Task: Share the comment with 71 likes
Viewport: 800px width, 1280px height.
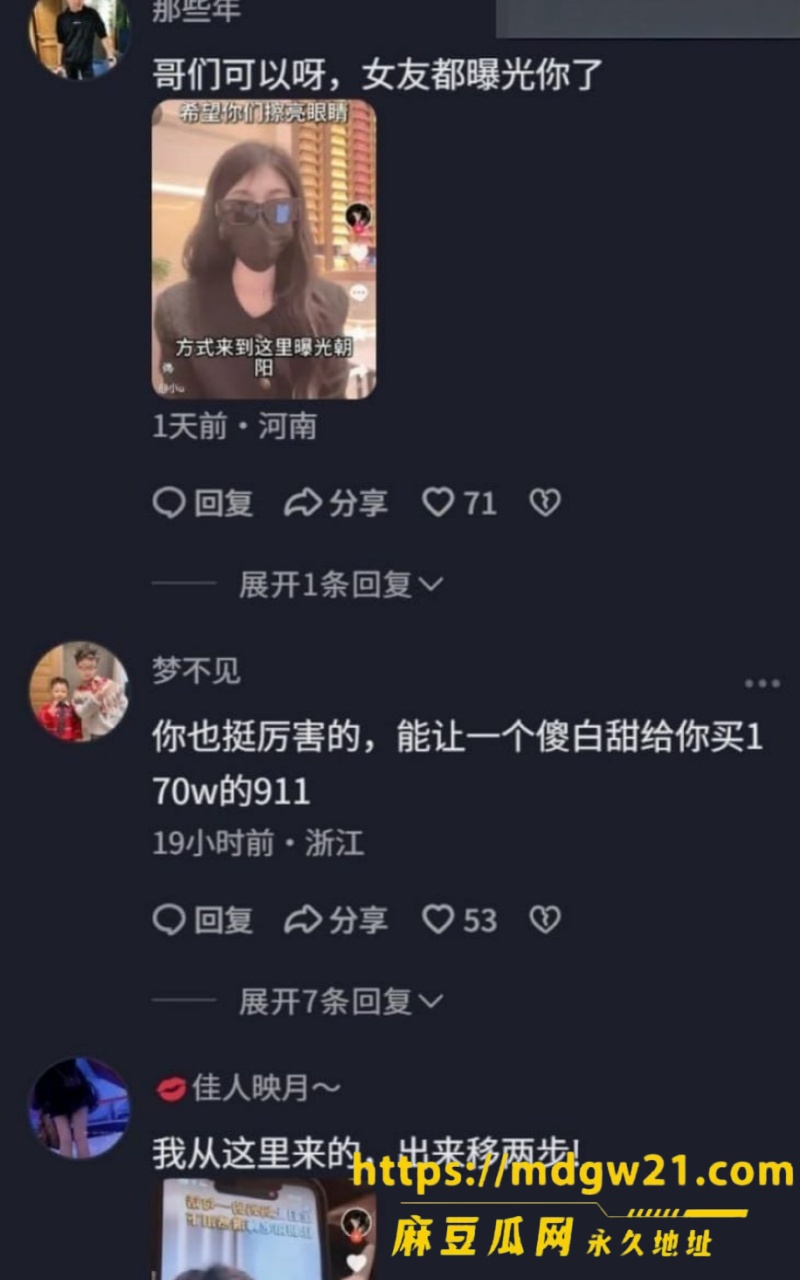Action: [336, 502]
